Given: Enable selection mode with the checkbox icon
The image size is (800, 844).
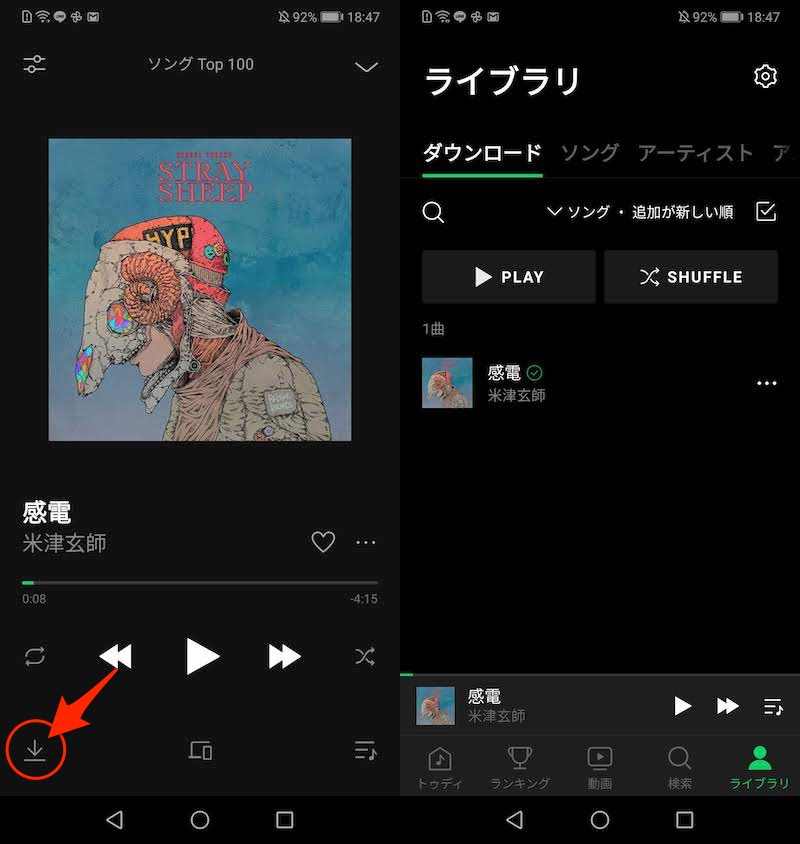Looking at the screenshot, I should [766, 212].
